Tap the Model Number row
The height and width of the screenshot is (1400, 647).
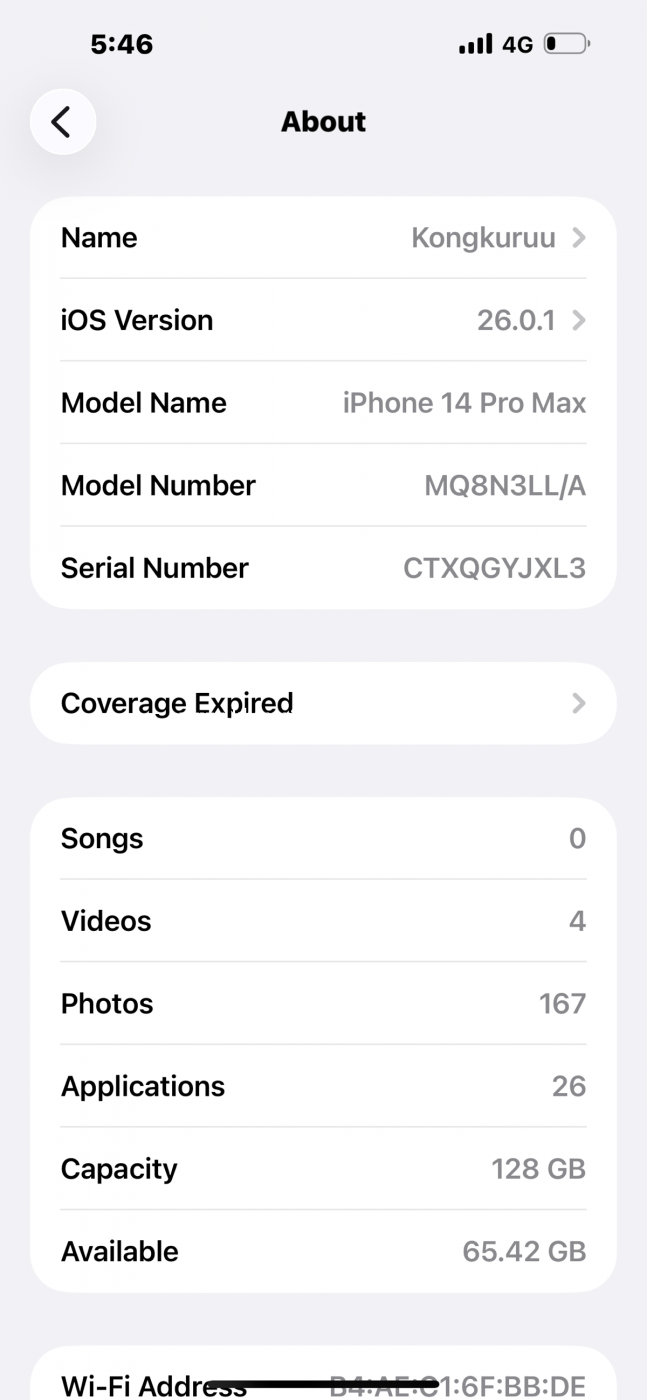coord(323,485)
